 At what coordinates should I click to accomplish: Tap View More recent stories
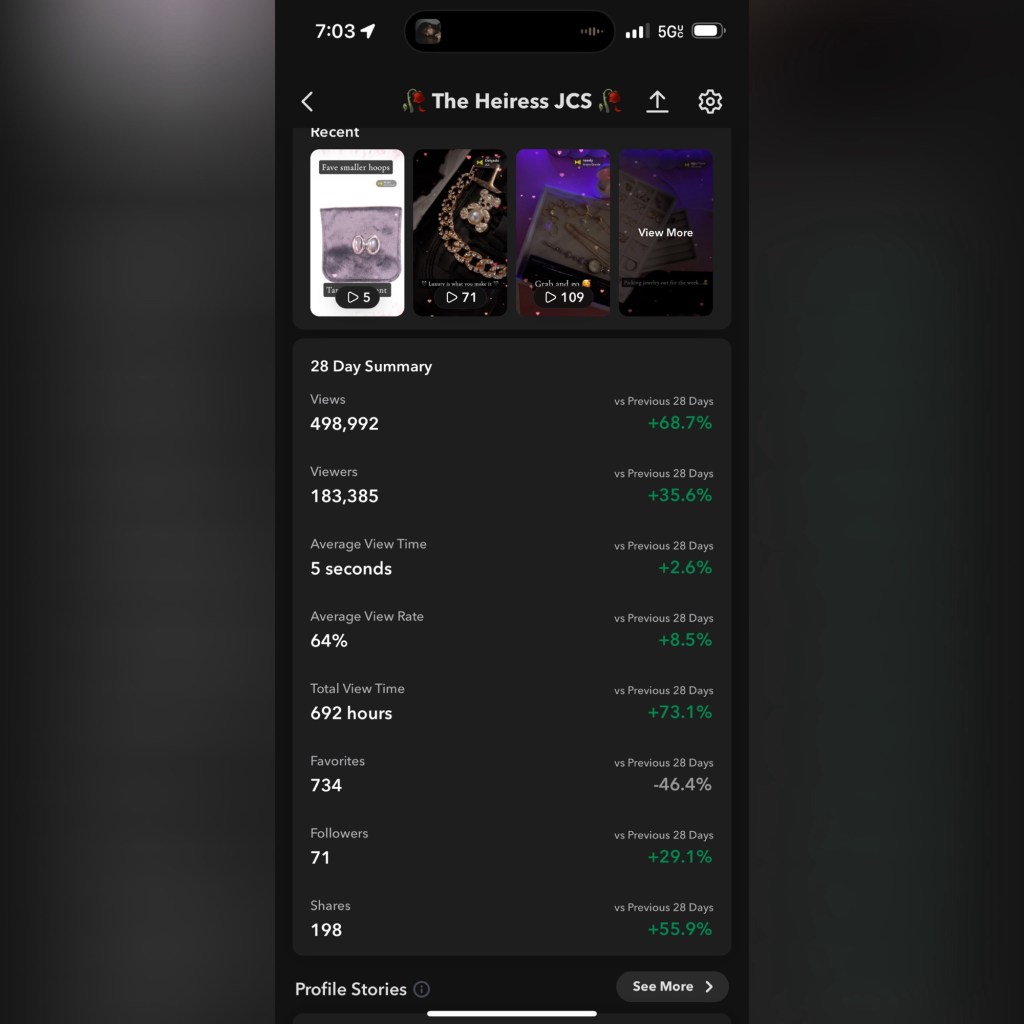665,233
